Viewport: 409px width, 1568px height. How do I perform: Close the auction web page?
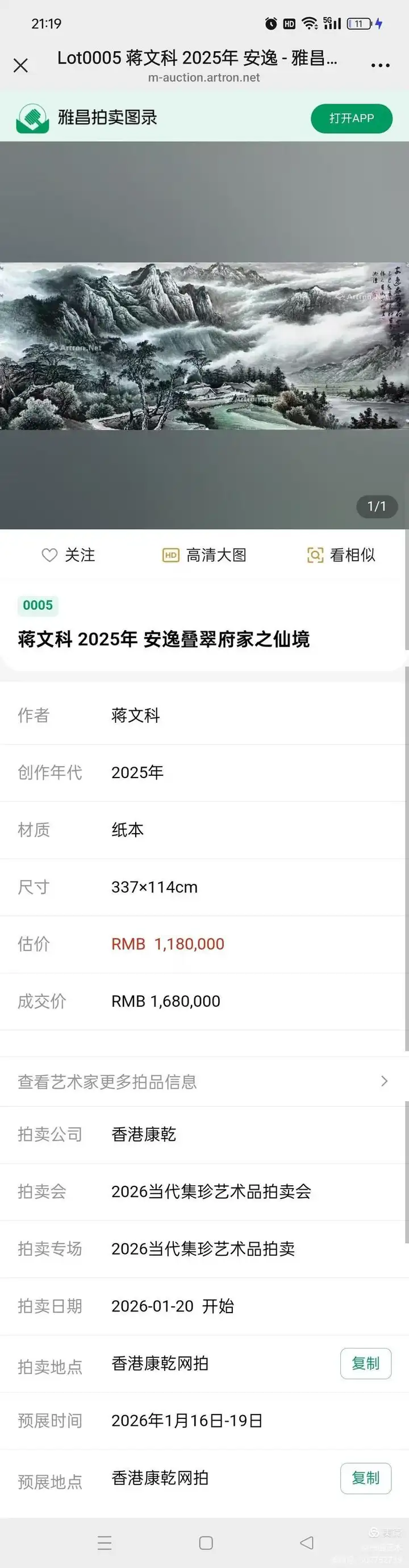click(x=20, y=65)
